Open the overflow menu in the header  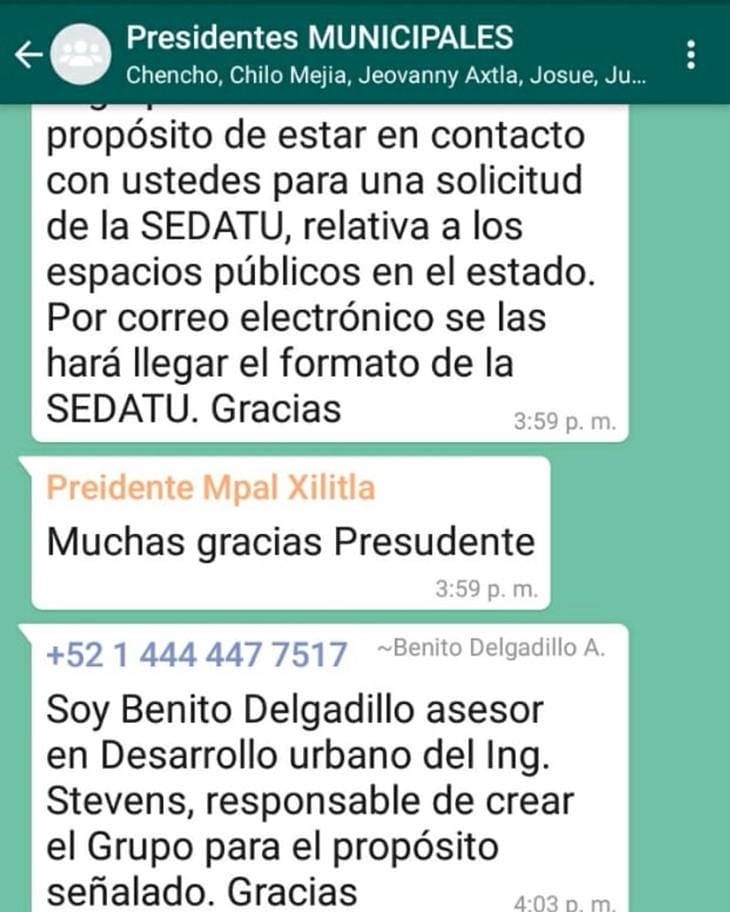692,56
